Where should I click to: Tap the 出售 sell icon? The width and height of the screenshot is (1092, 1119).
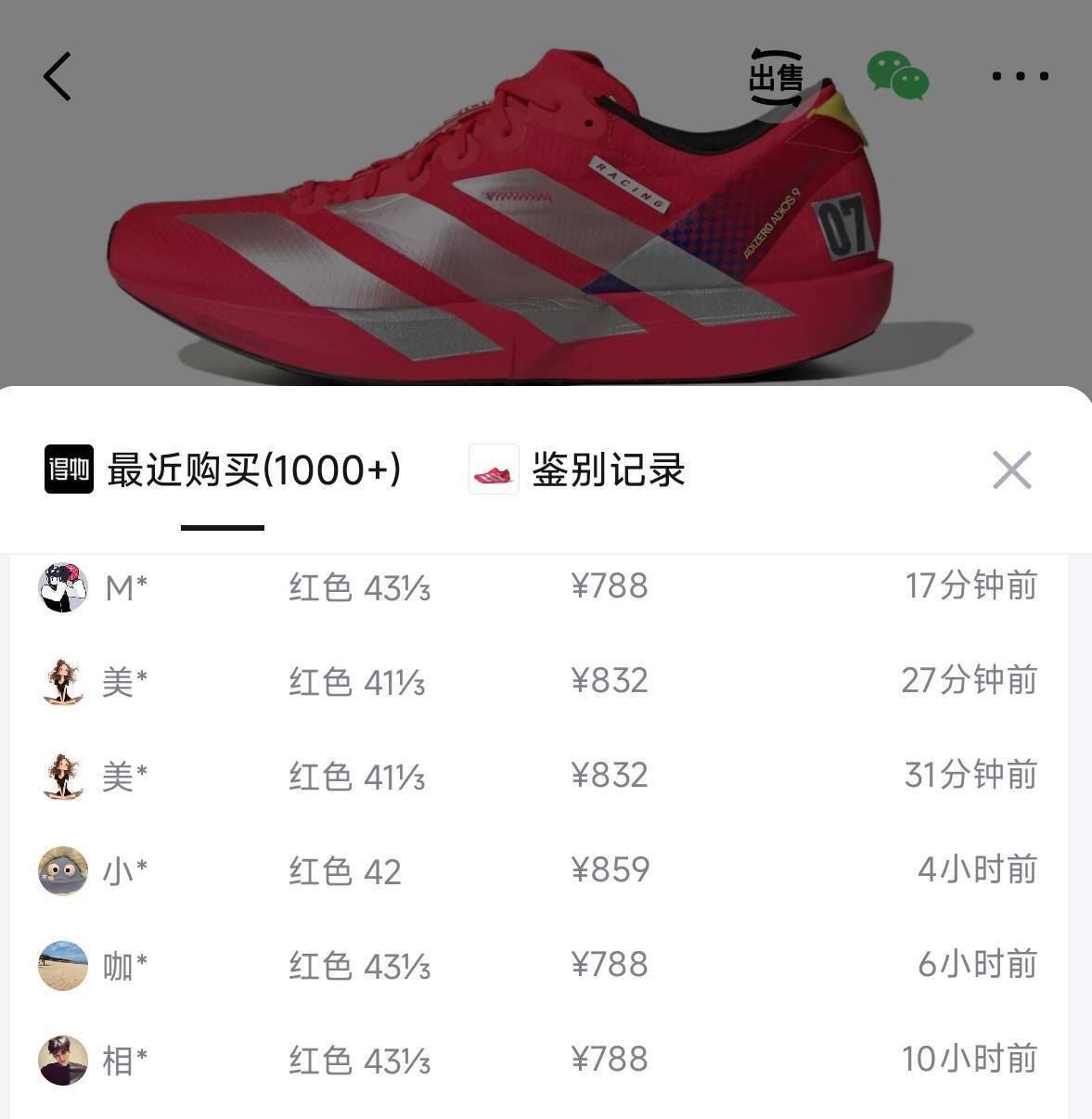point(776,77)
